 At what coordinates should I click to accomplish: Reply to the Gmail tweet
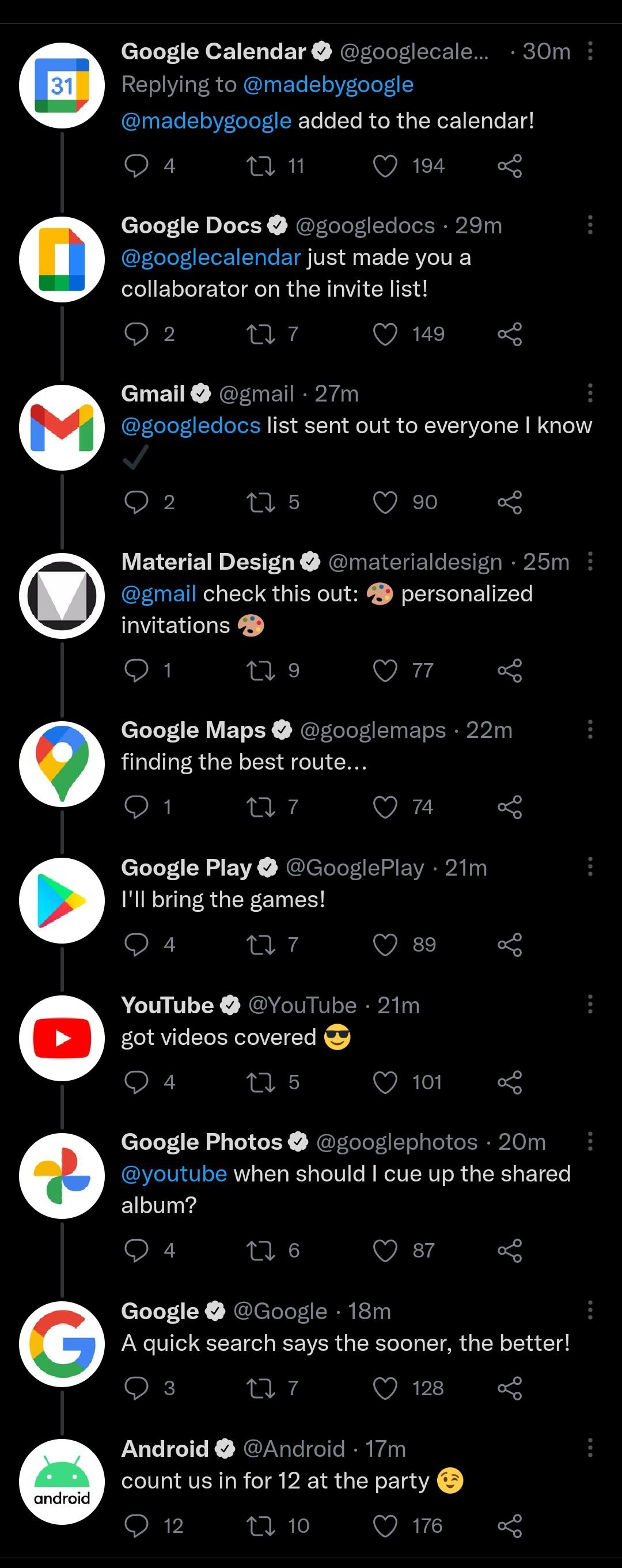(x=136, y=502)
